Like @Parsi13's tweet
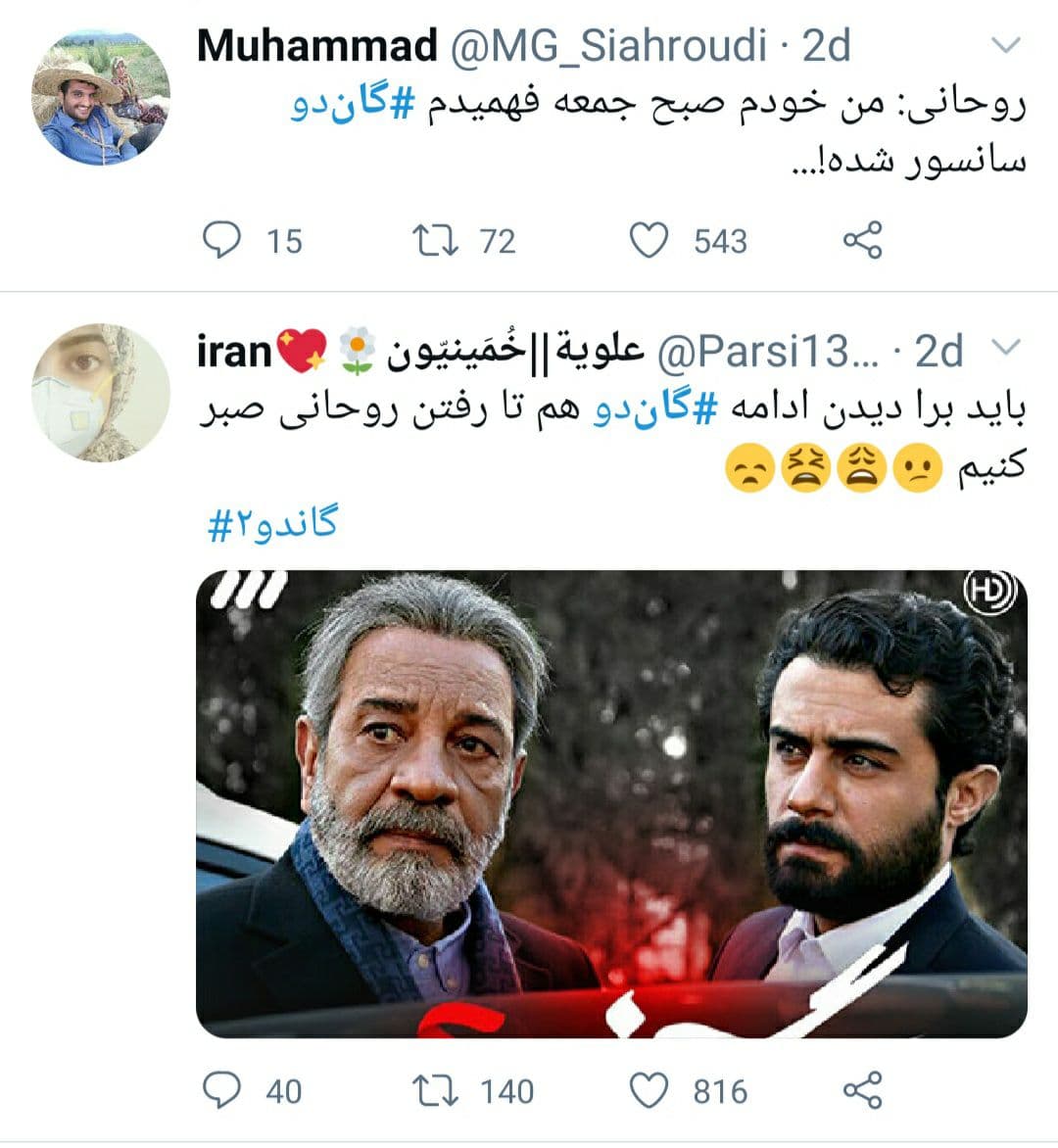The width and height of the screenshot is (1058, 1148). (x=648, y=1090)
